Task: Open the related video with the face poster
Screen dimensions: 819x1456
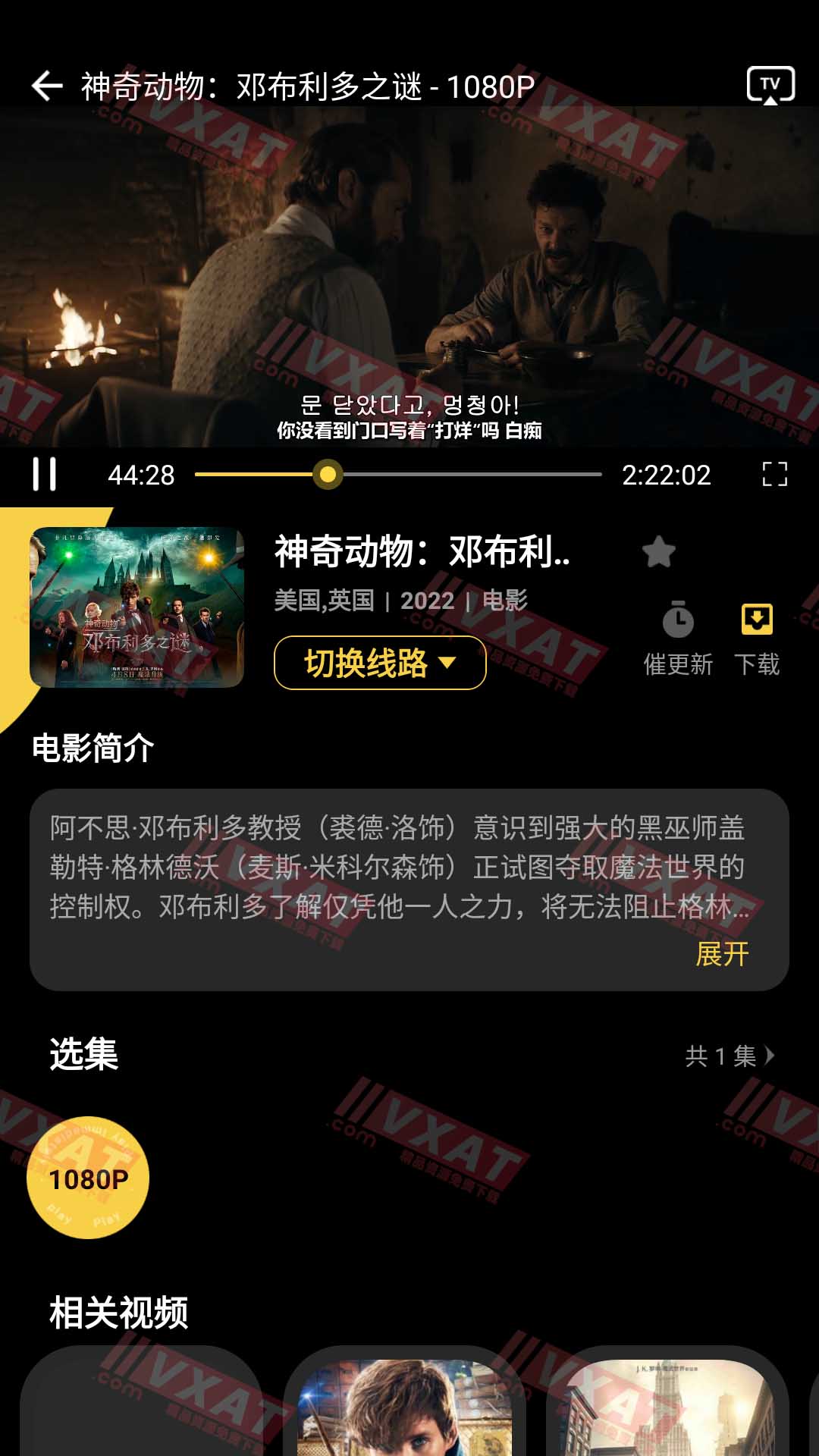Action: pos(405,1407)
